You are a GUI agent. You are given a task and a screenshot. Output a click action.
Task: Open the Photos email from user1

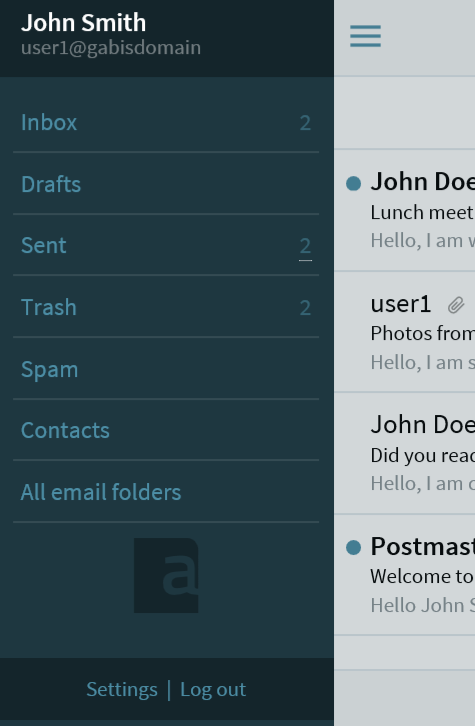point(405,332)
